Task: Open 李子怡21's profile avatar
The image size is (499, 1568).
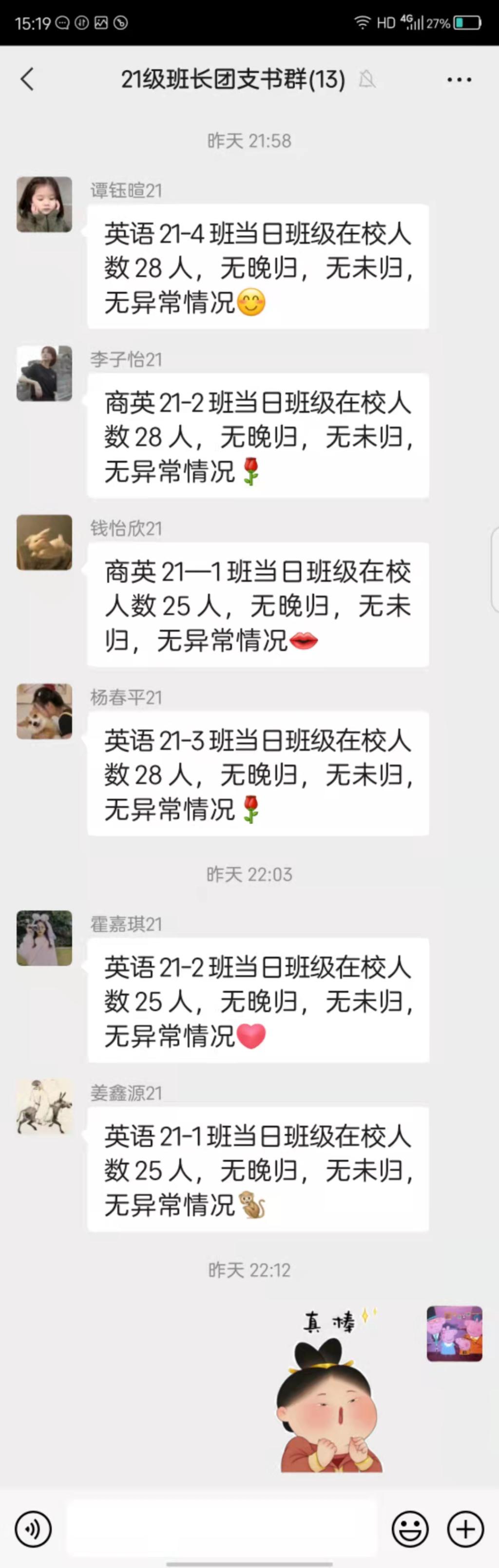Action: click(x=44, y=373)
